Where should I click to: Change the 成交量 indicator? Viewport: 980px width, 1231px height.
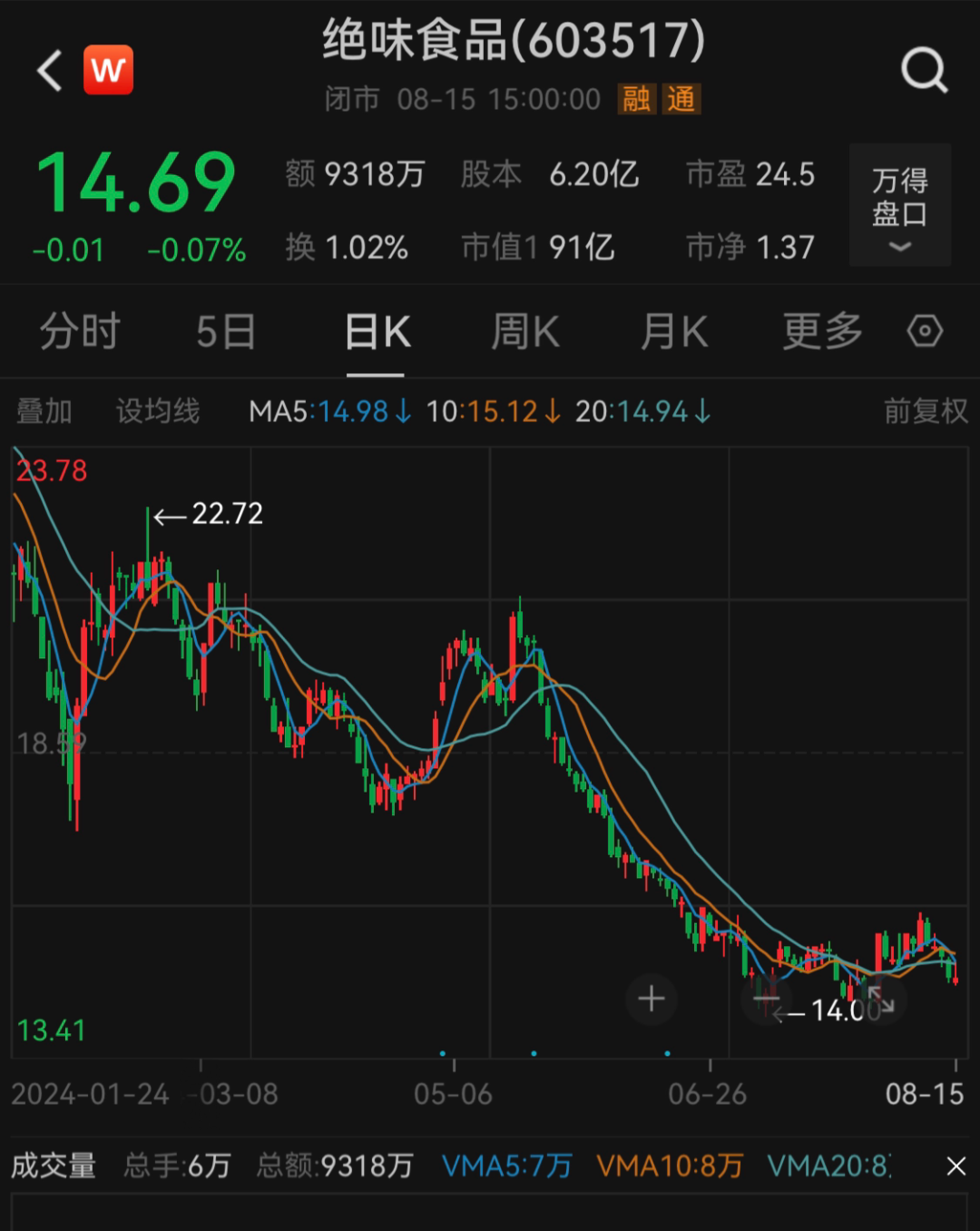pos(54,1166)
